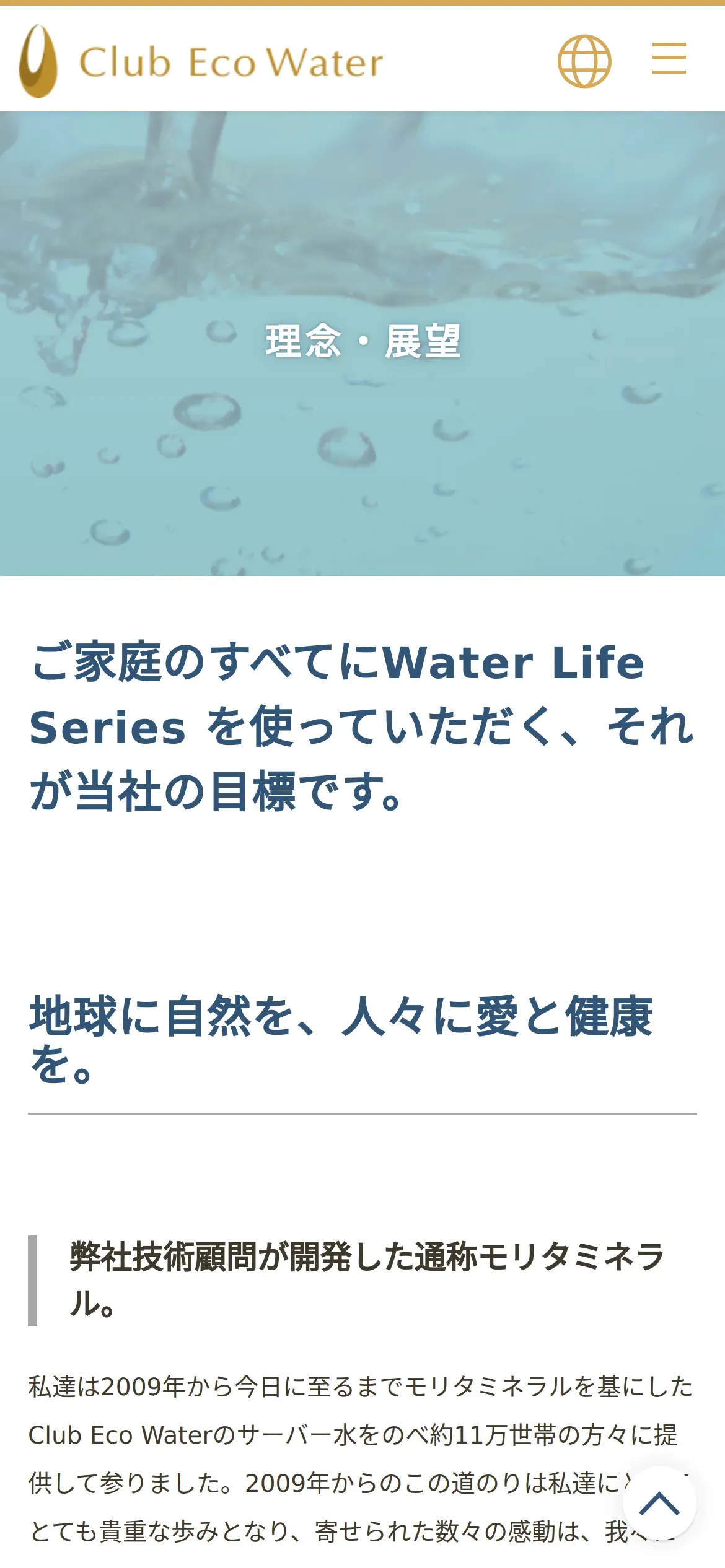725x1568 pixels.
Task: Tap the Club Eco Water logo
Action: coord(201,61)
